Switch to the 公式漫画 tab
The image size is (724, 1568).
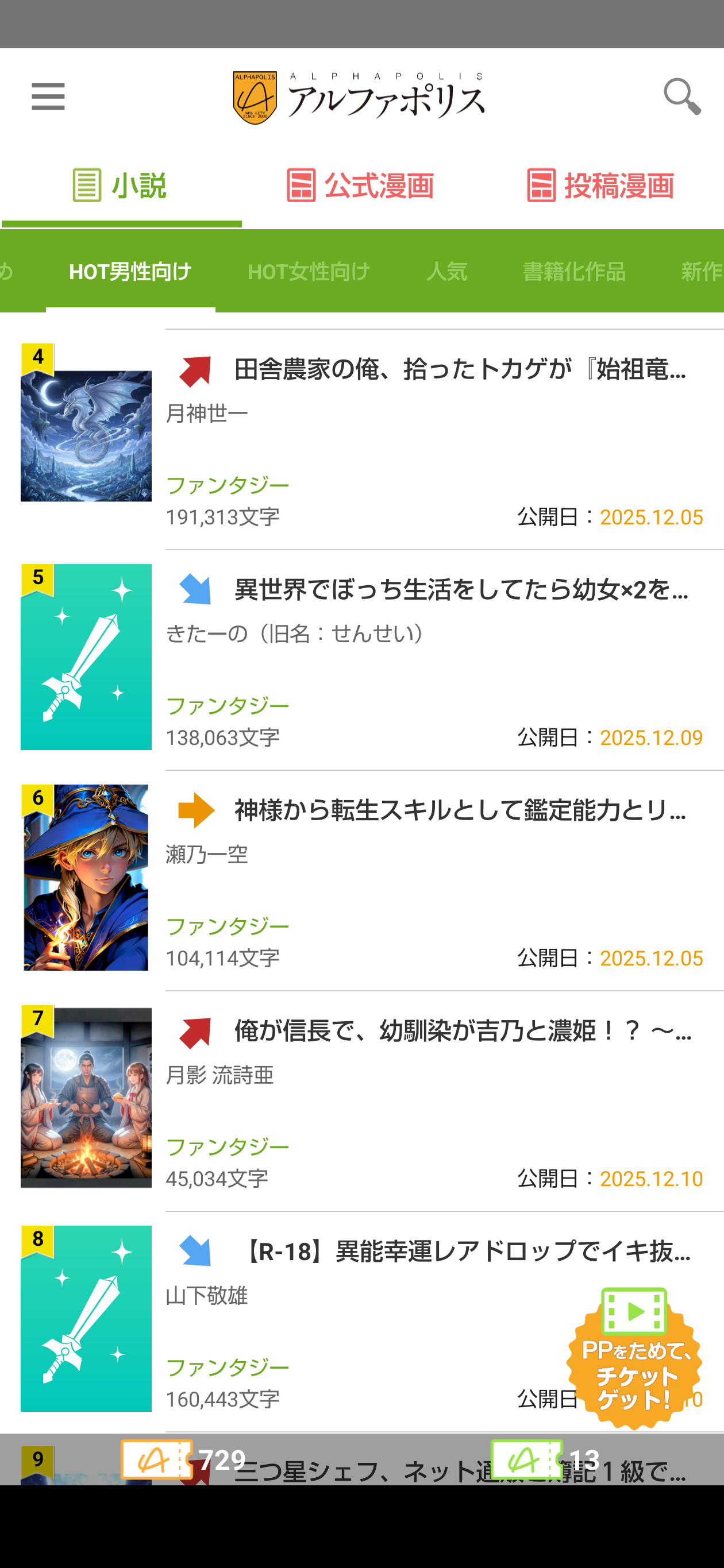360,186
